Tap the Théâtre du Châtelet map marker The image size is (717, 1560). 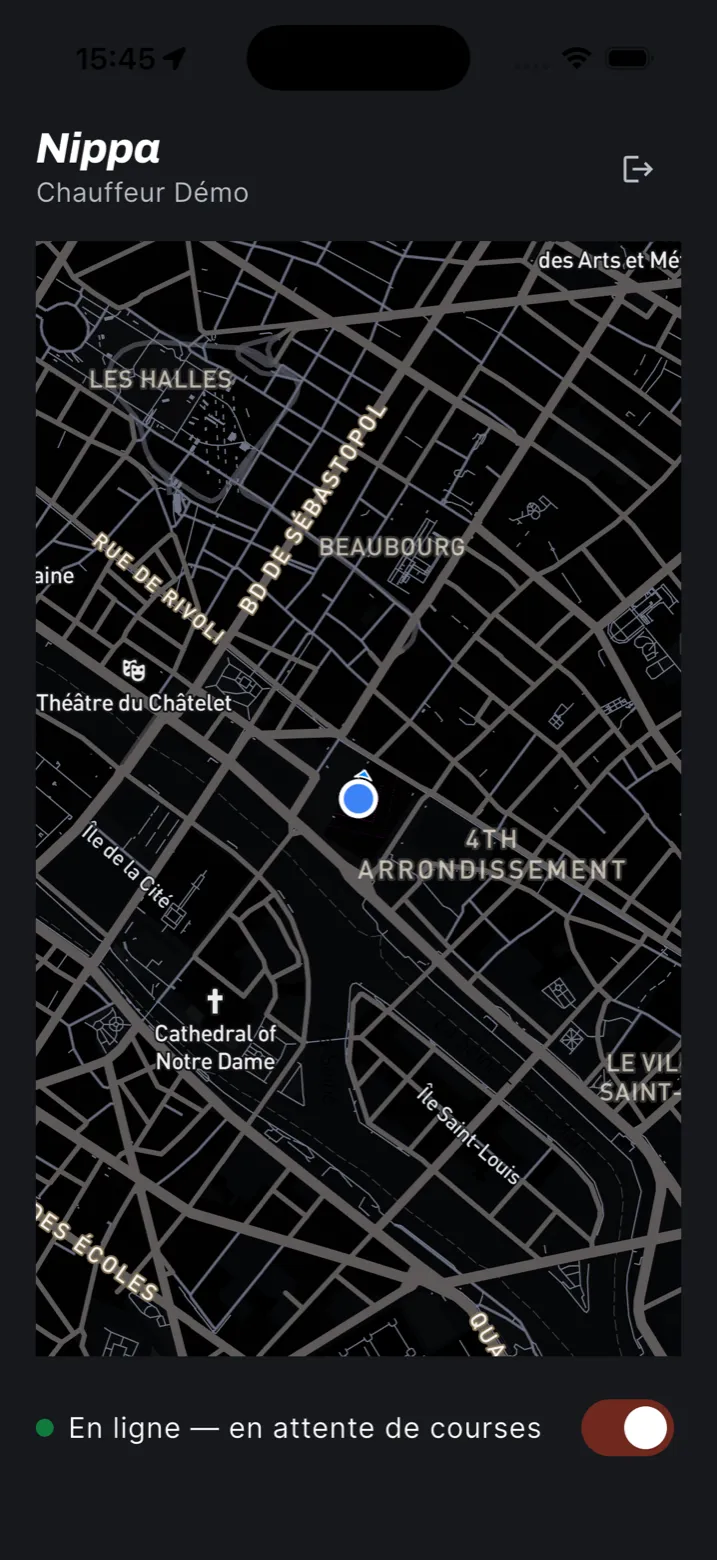click(x=133, y=670)
